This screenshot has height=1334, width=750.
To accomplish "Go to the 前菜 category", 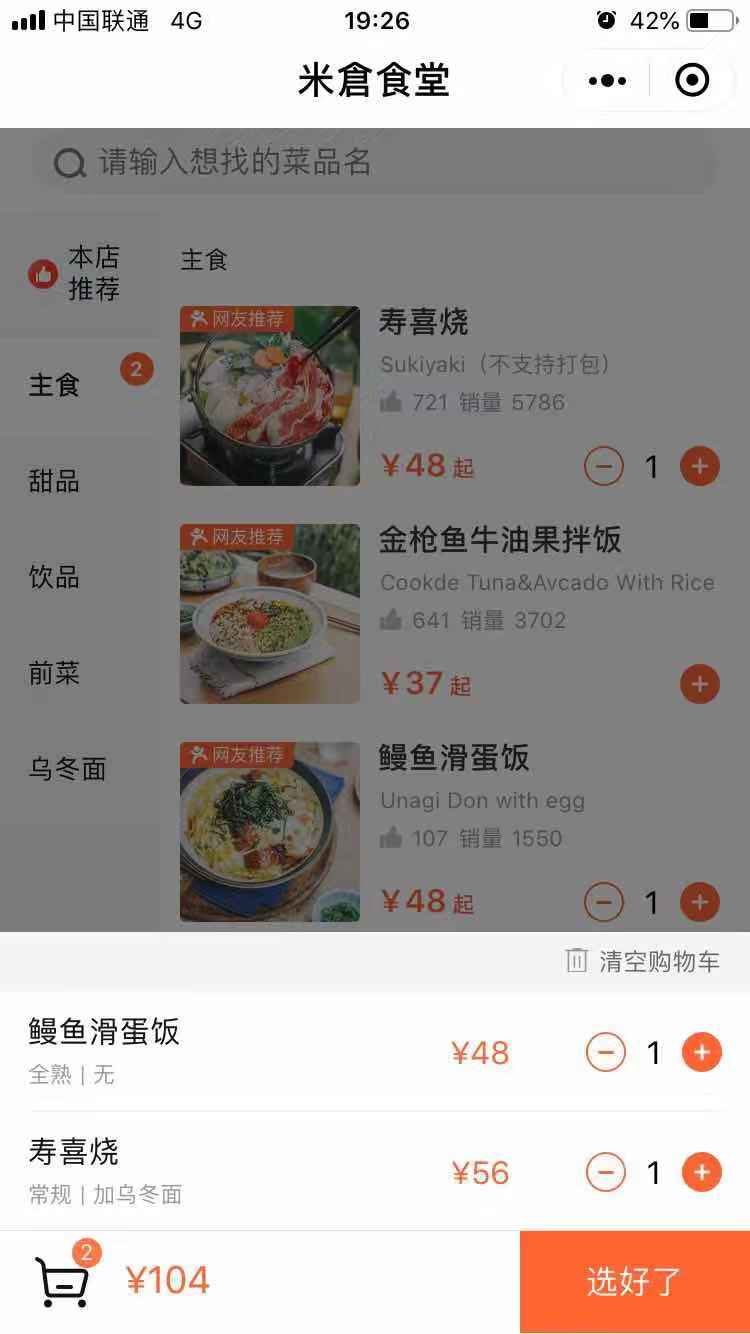I will coord(55,673).
